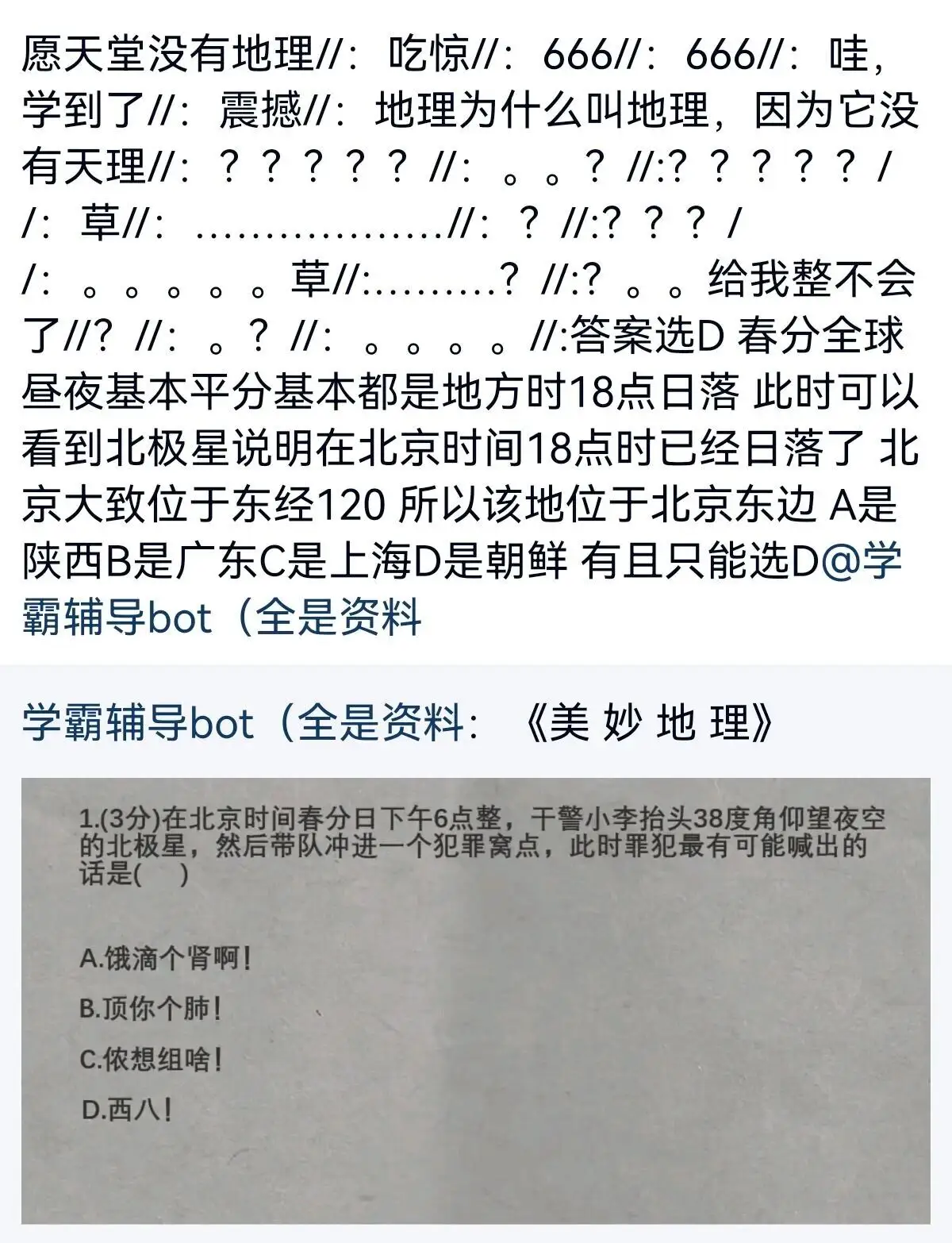
Task: View the exam question image full screen
Action: (475, 1000)
